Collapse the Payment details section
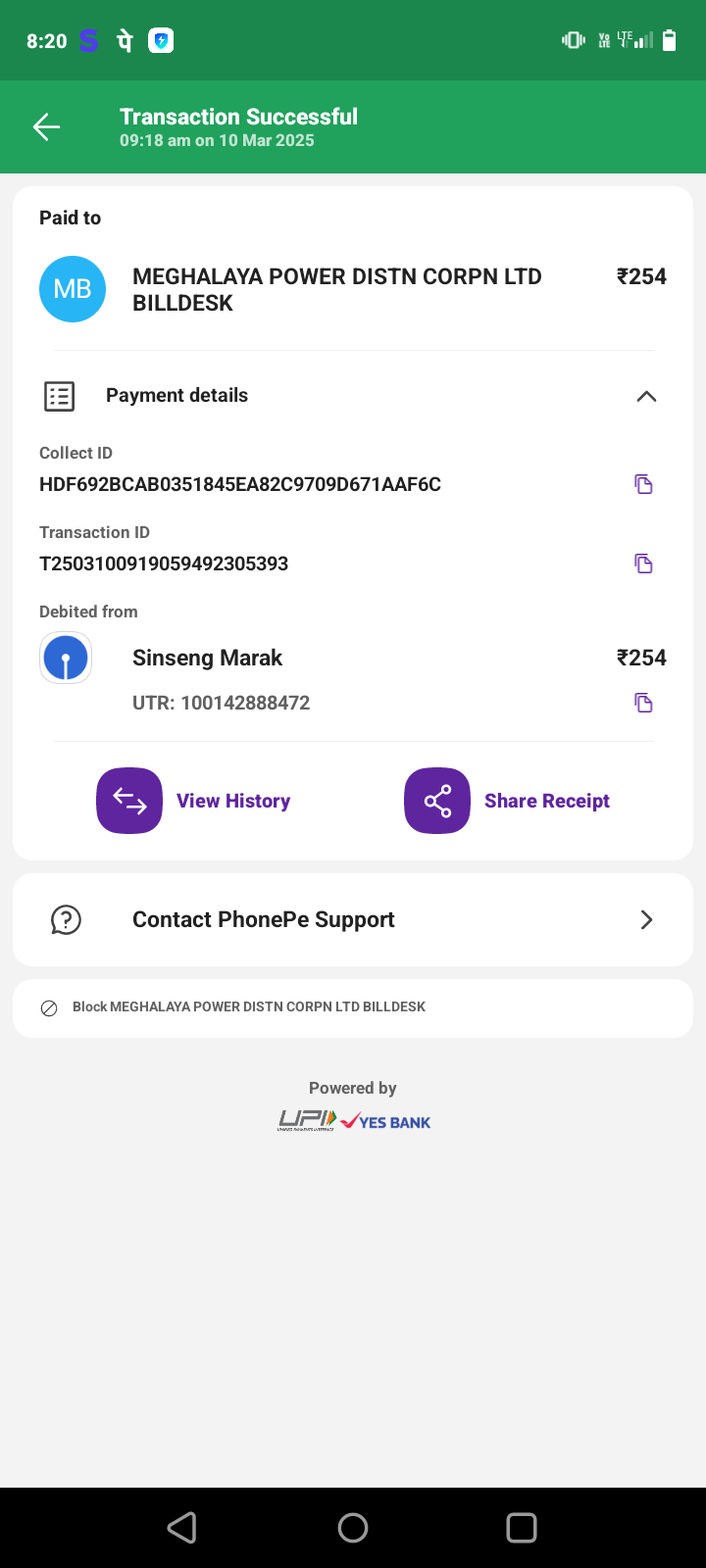Screen dimensions: 706x1568 pyautogui.click(x=646, y=396)
